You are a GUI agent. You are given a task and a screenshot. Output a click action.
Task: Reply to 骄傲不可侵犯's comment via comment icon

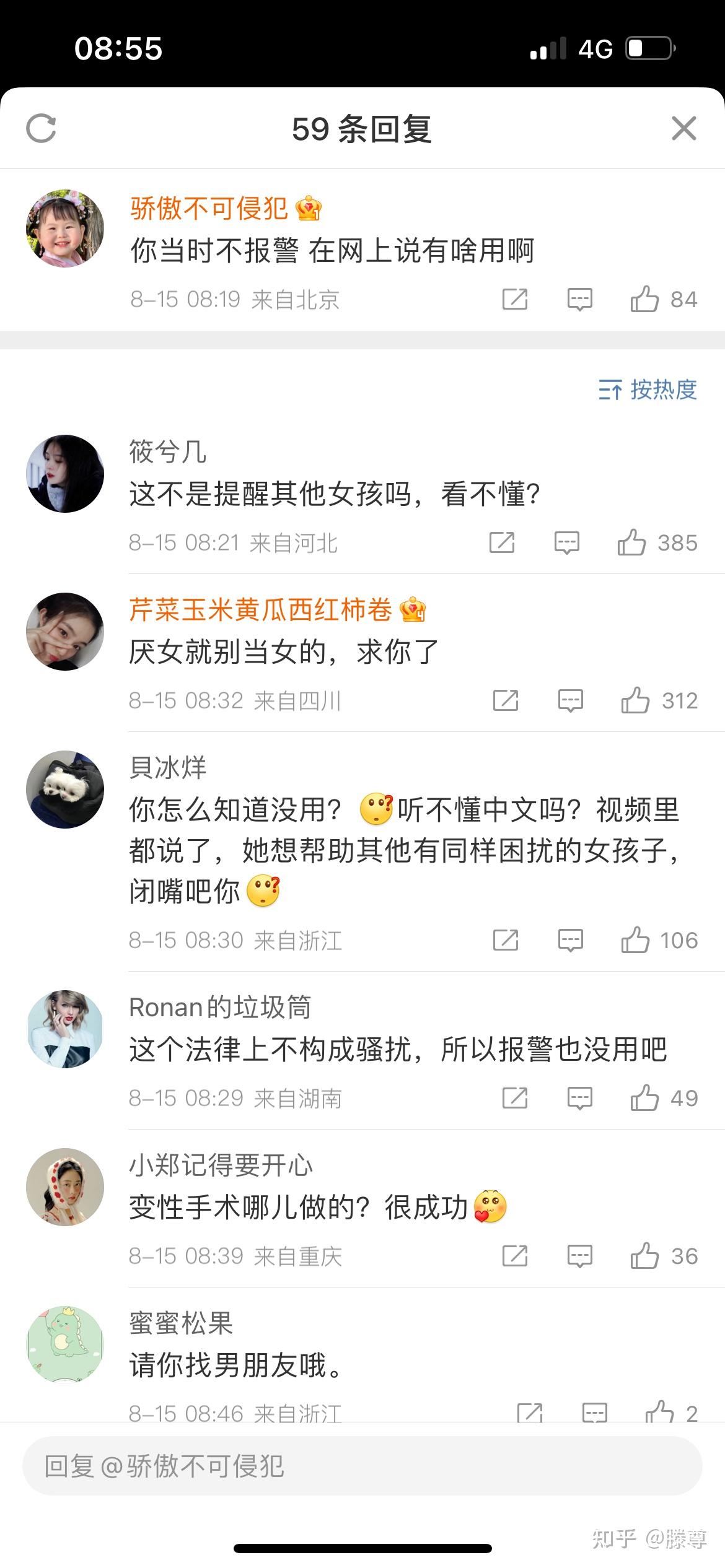tap(580, 299)
